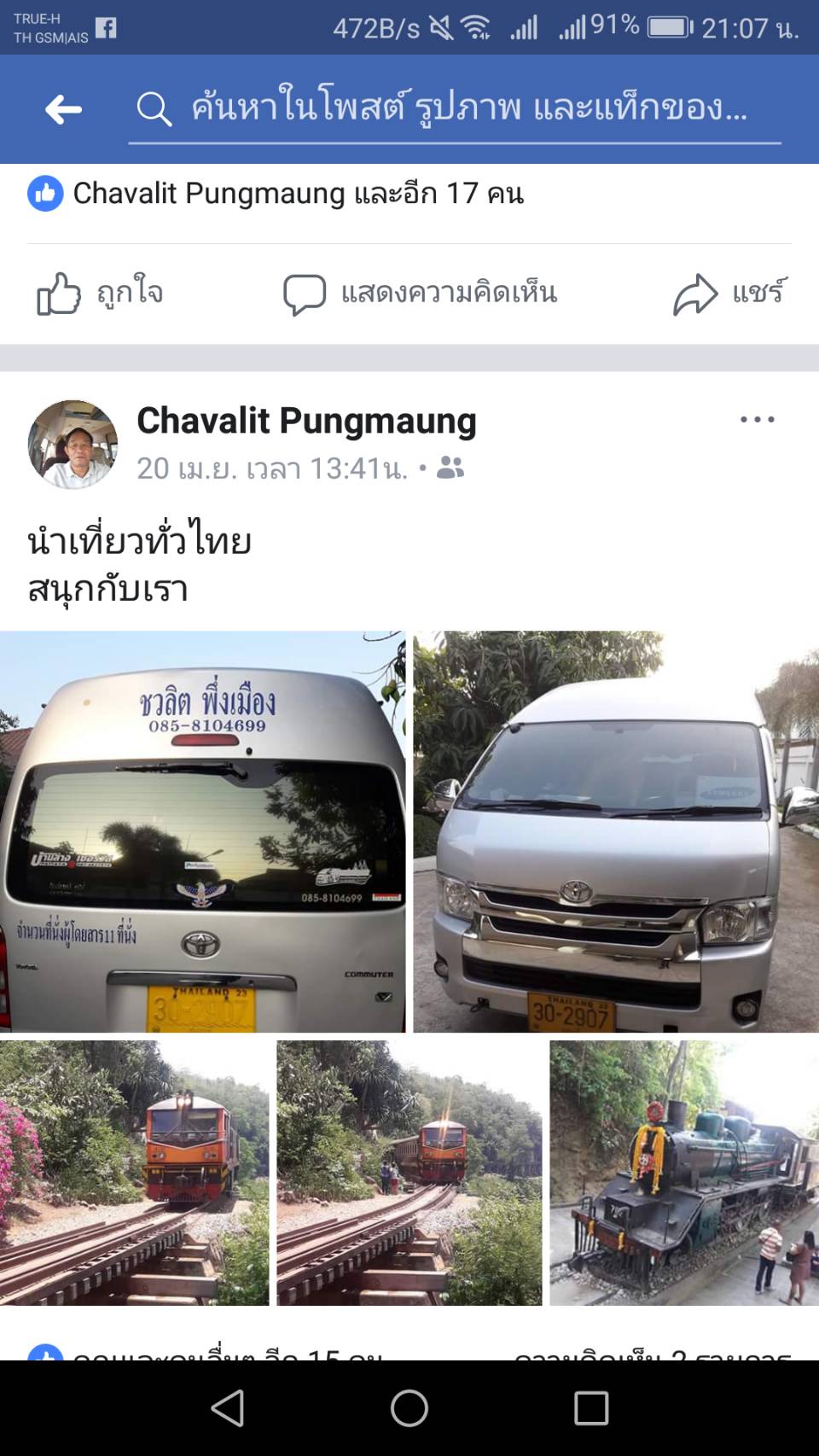This screenshot has width=819, height=1456.
Task: Open the three-dot post options menu
Action: click(x=757, y=420)
